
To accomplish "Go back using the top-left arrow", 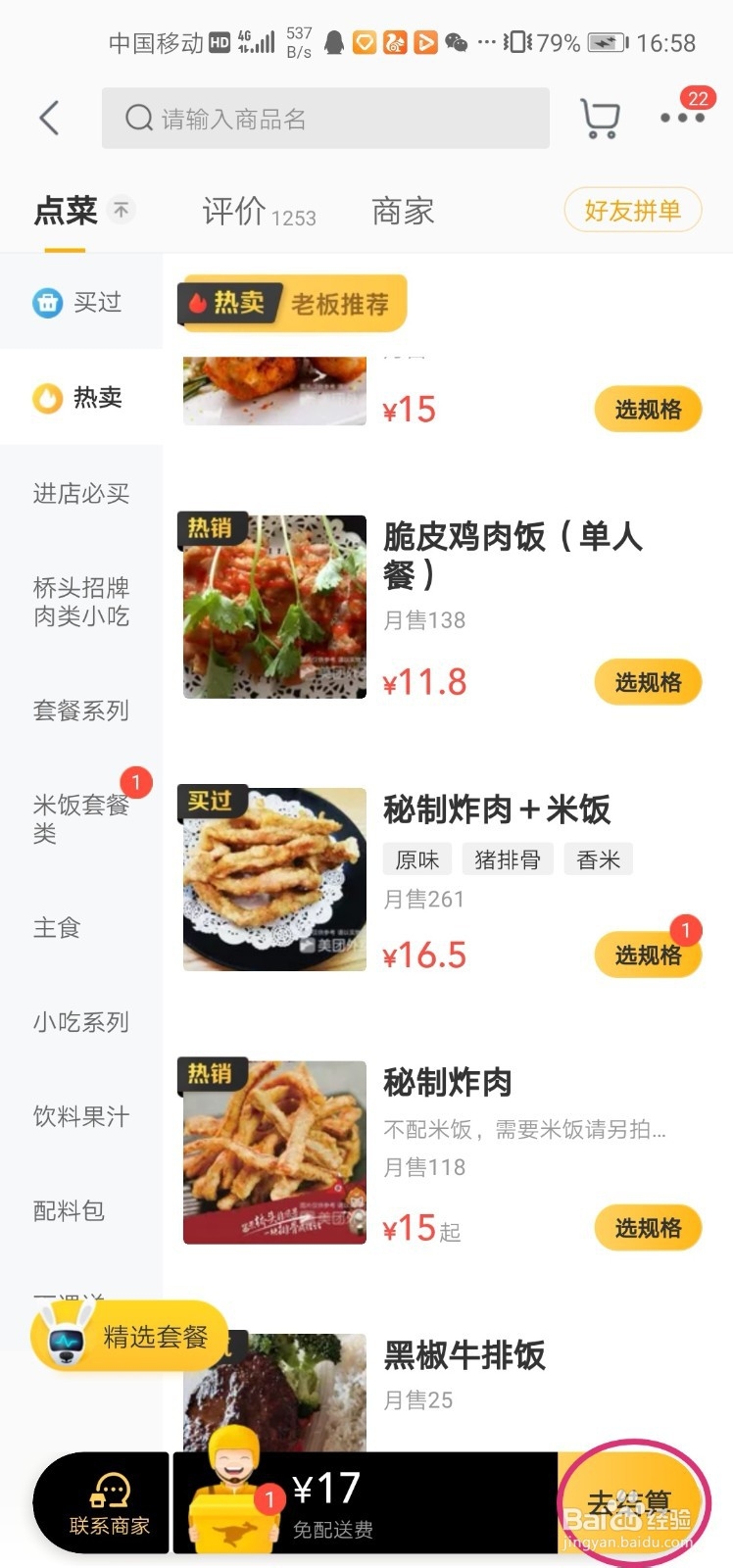I will pyautogui.click(x=49, y=119).
